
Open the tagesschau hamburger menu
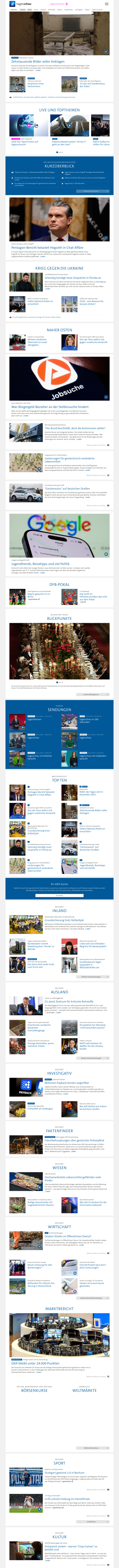pyautogui.click(x=107, y=4)
